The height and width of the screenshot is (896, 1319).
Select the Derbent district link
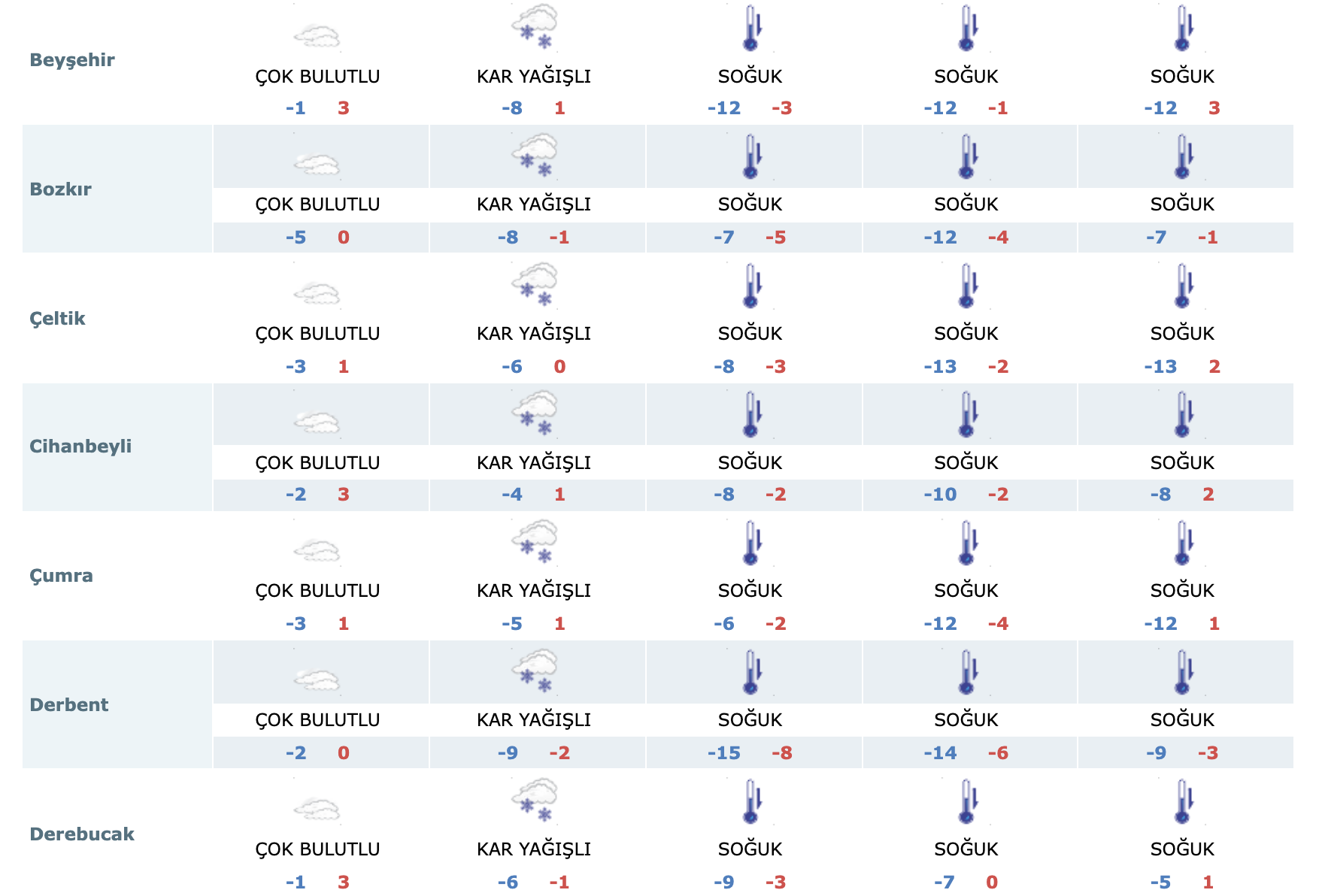click(x=69, y=705)
